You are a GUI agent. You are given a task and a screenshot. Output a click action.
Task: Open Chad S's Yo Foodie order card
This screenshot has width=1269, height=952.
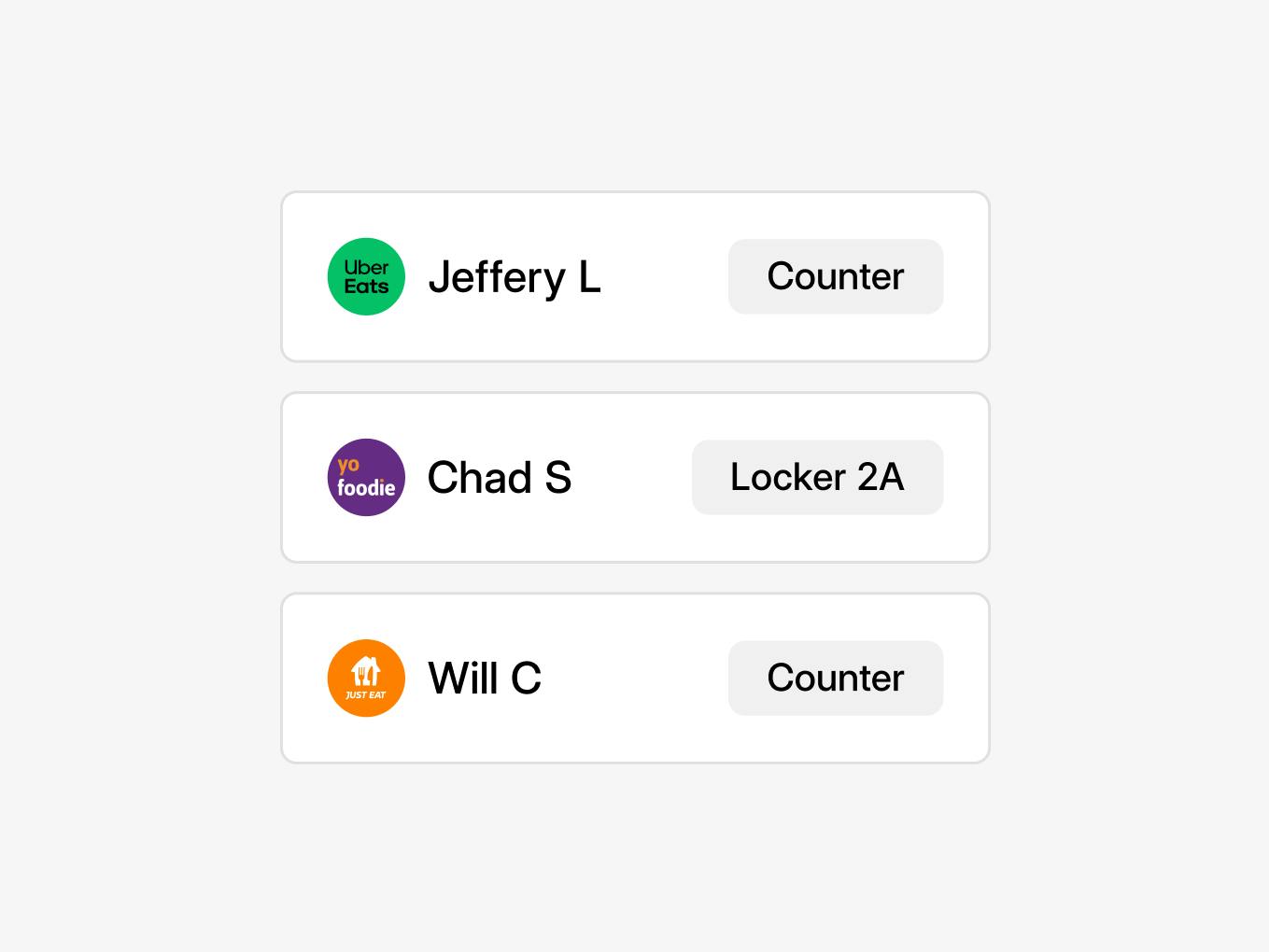(x=500, y=478)
